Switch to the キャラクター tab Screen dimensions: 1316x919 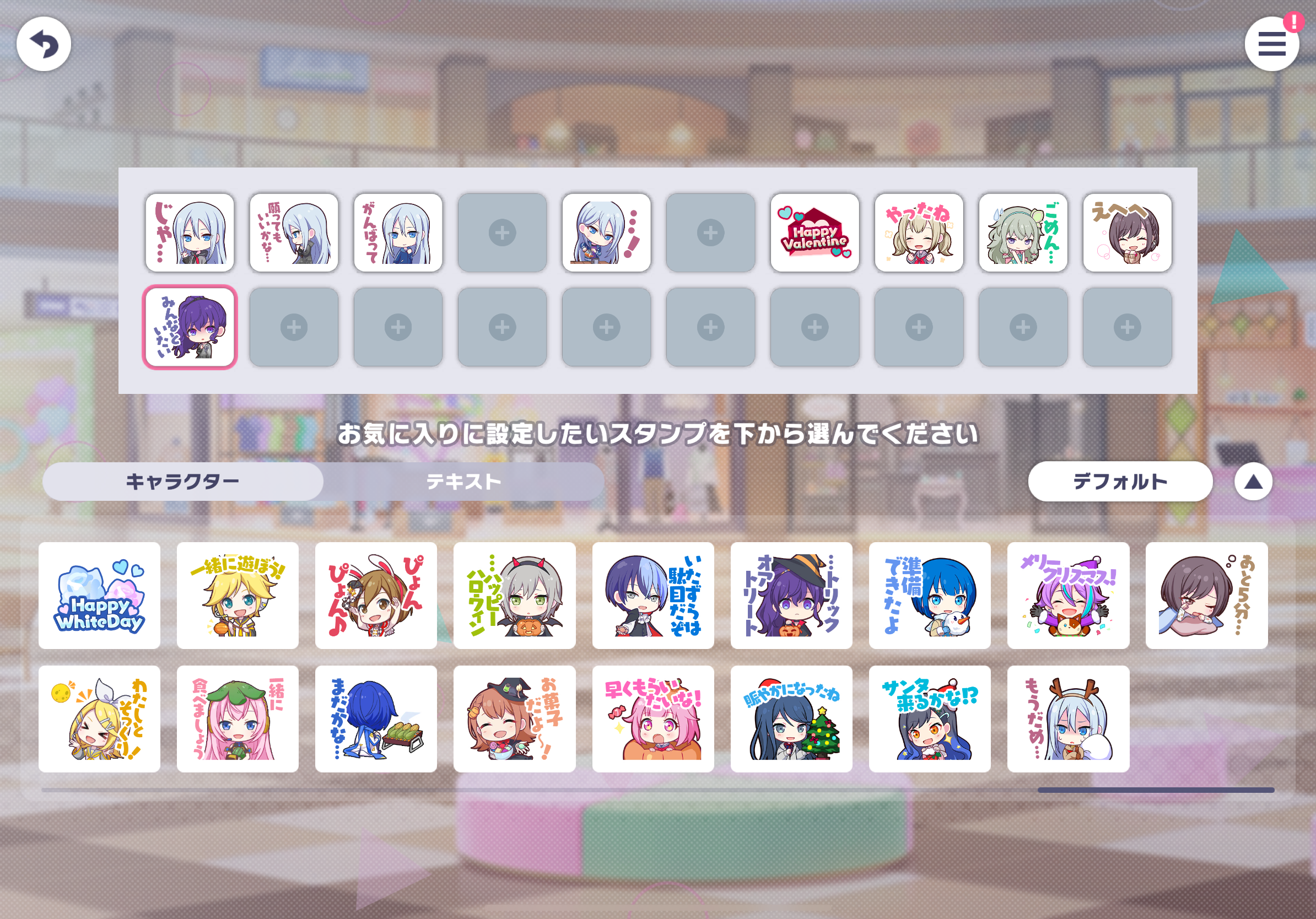[x=182, y=482]
